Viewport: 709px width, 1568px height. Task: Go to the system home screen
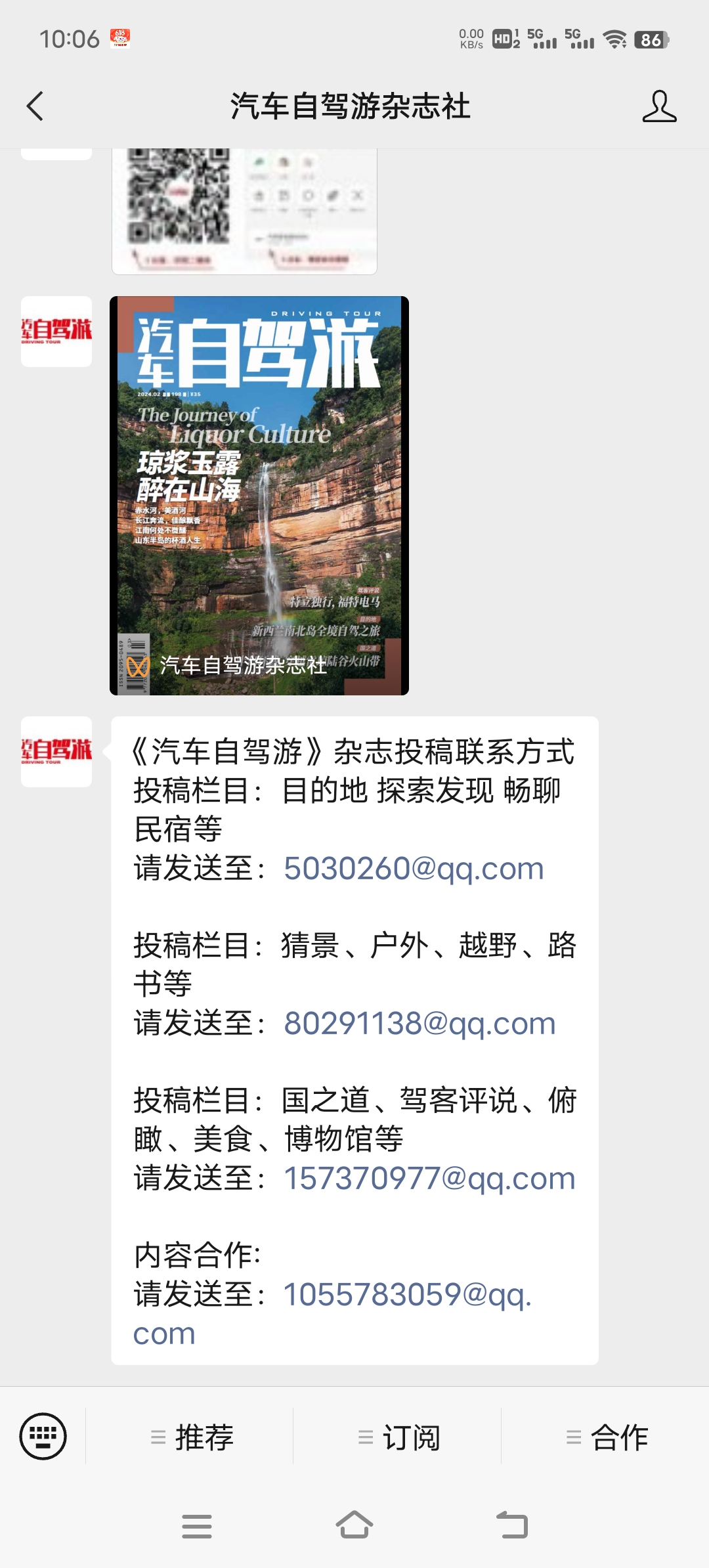[354, 1526]
